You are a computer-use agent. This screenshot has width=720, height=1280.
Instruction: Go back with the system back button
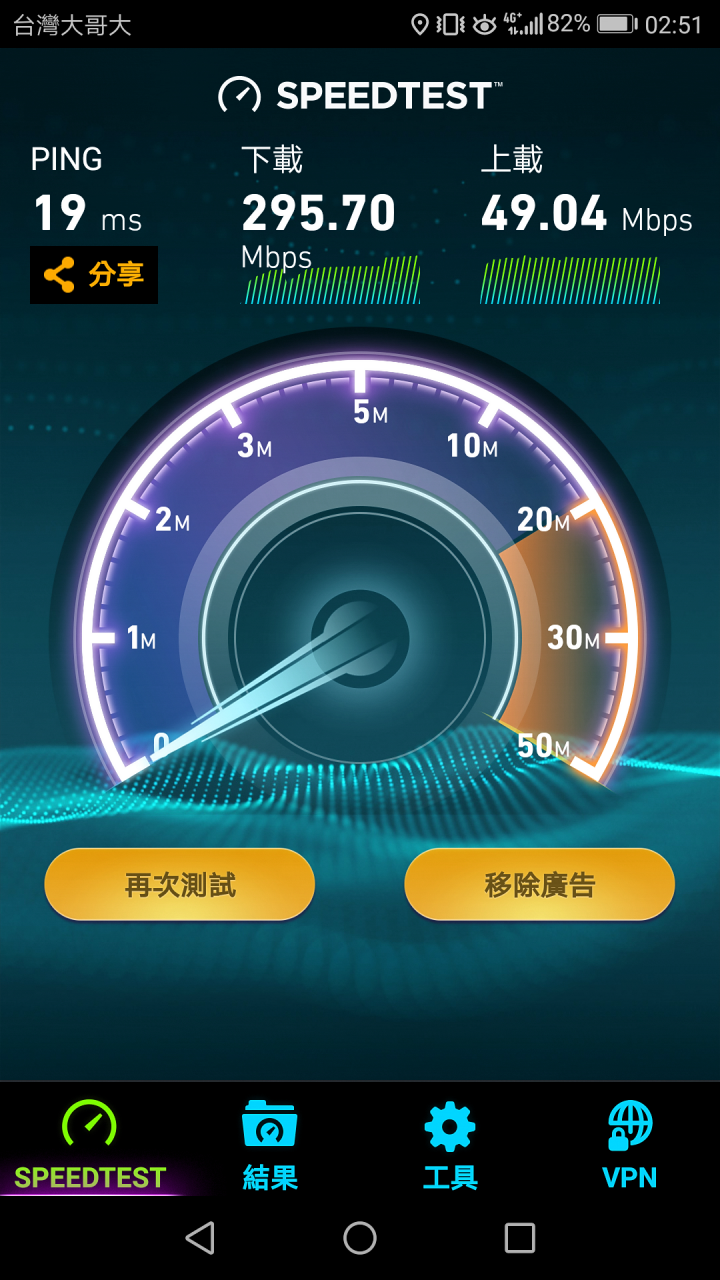point(200,1238)
